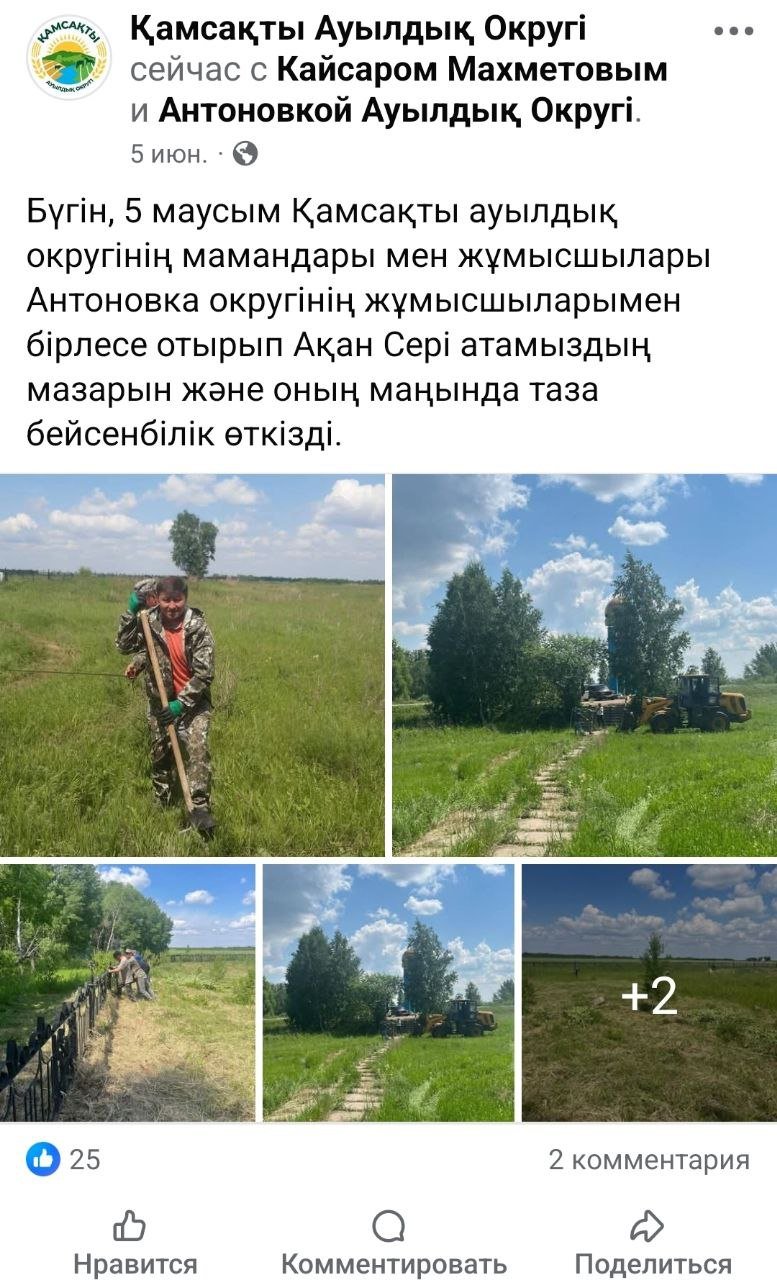Image resolution: width=777 pixels, height=1280 pixels.
Task: Open photo of workers at black fence
Action: 127,992
